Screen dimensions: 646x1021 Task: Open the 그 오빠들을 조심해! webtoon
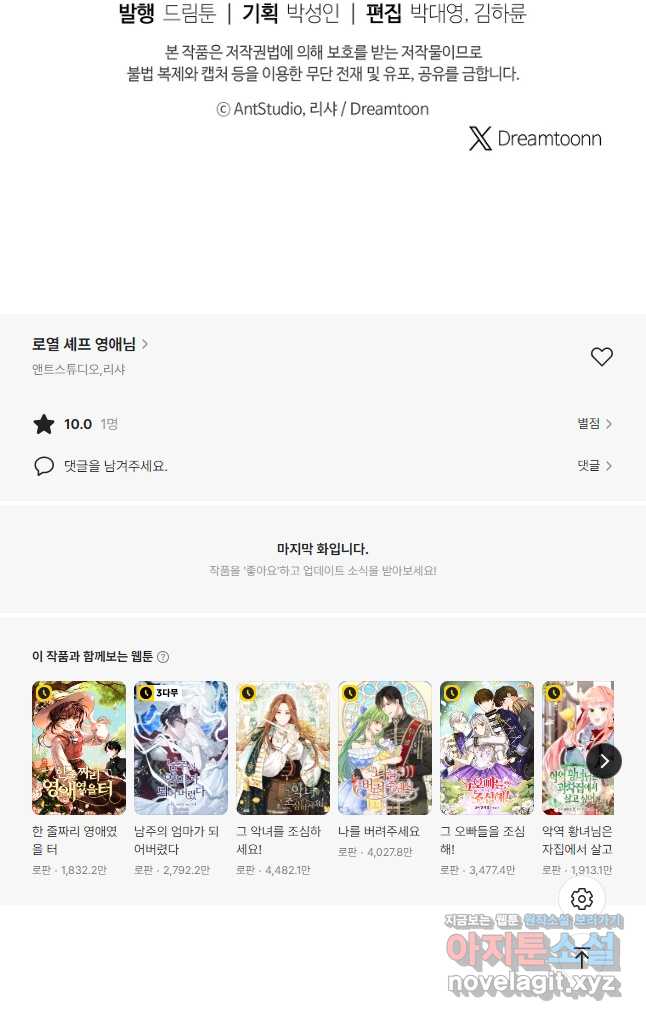(x=487, y=748)
